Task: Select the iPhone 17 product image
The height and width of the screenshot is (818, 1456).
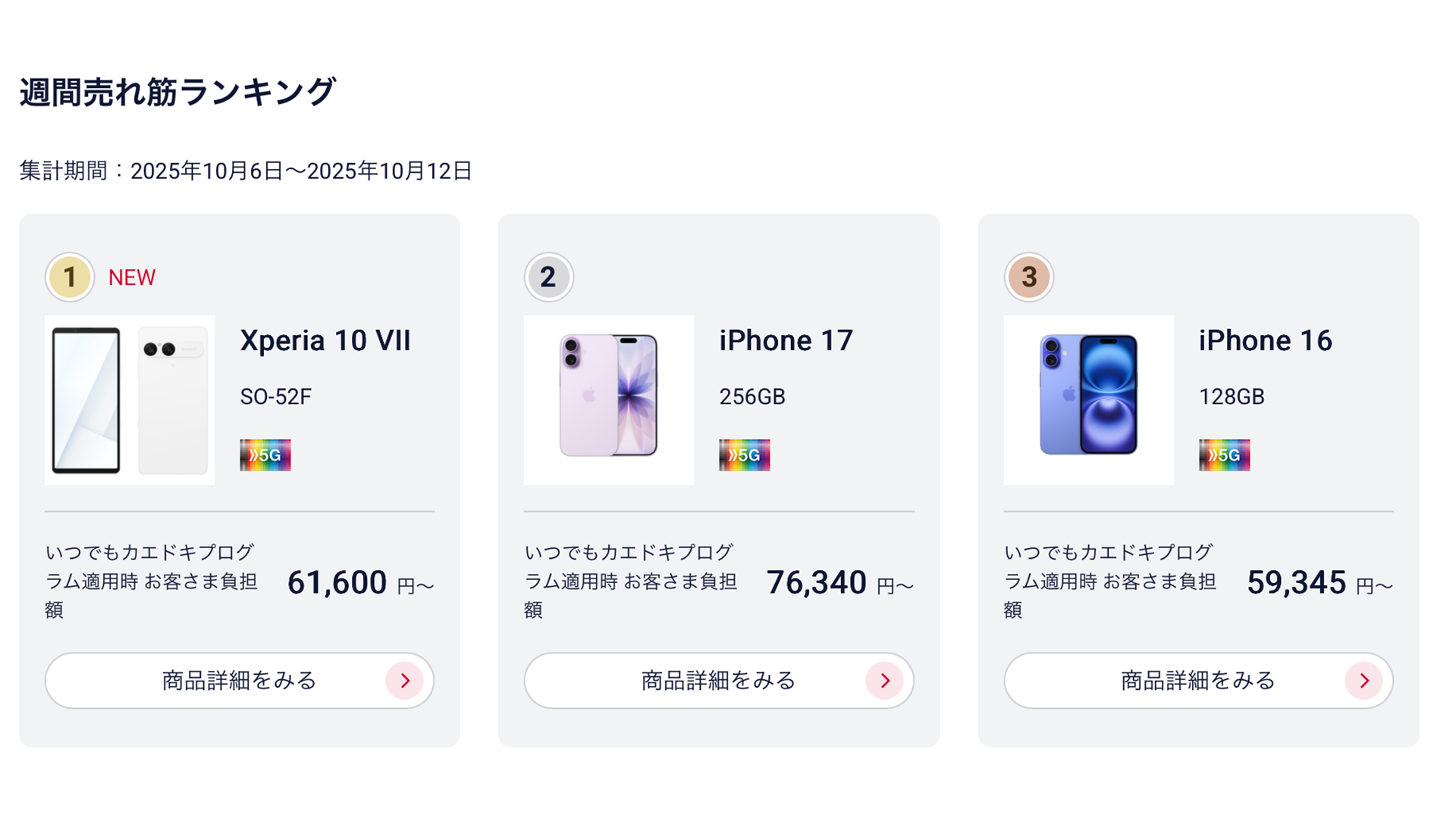Action: point(608,400)
